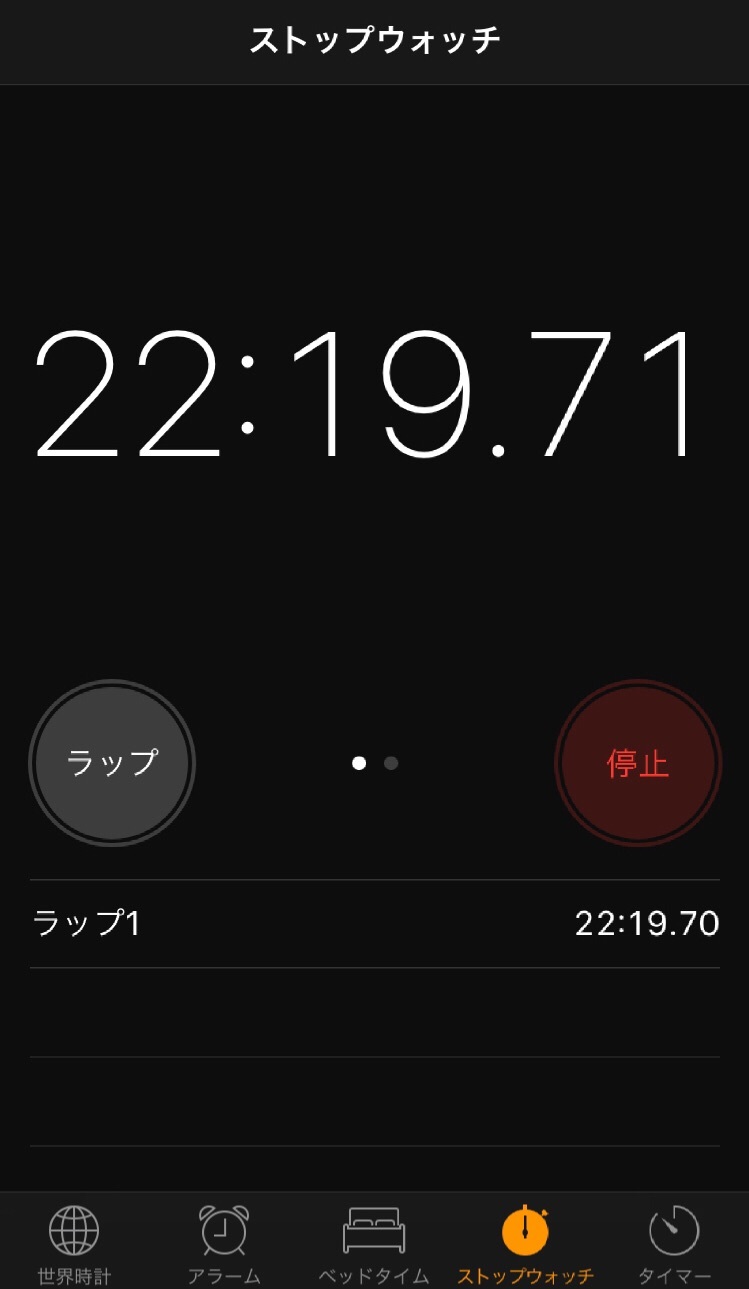The width and height of the screenshot is (749, 1289).
Task: Select the ストップウォッチ tab
Action: [525, 1245]
